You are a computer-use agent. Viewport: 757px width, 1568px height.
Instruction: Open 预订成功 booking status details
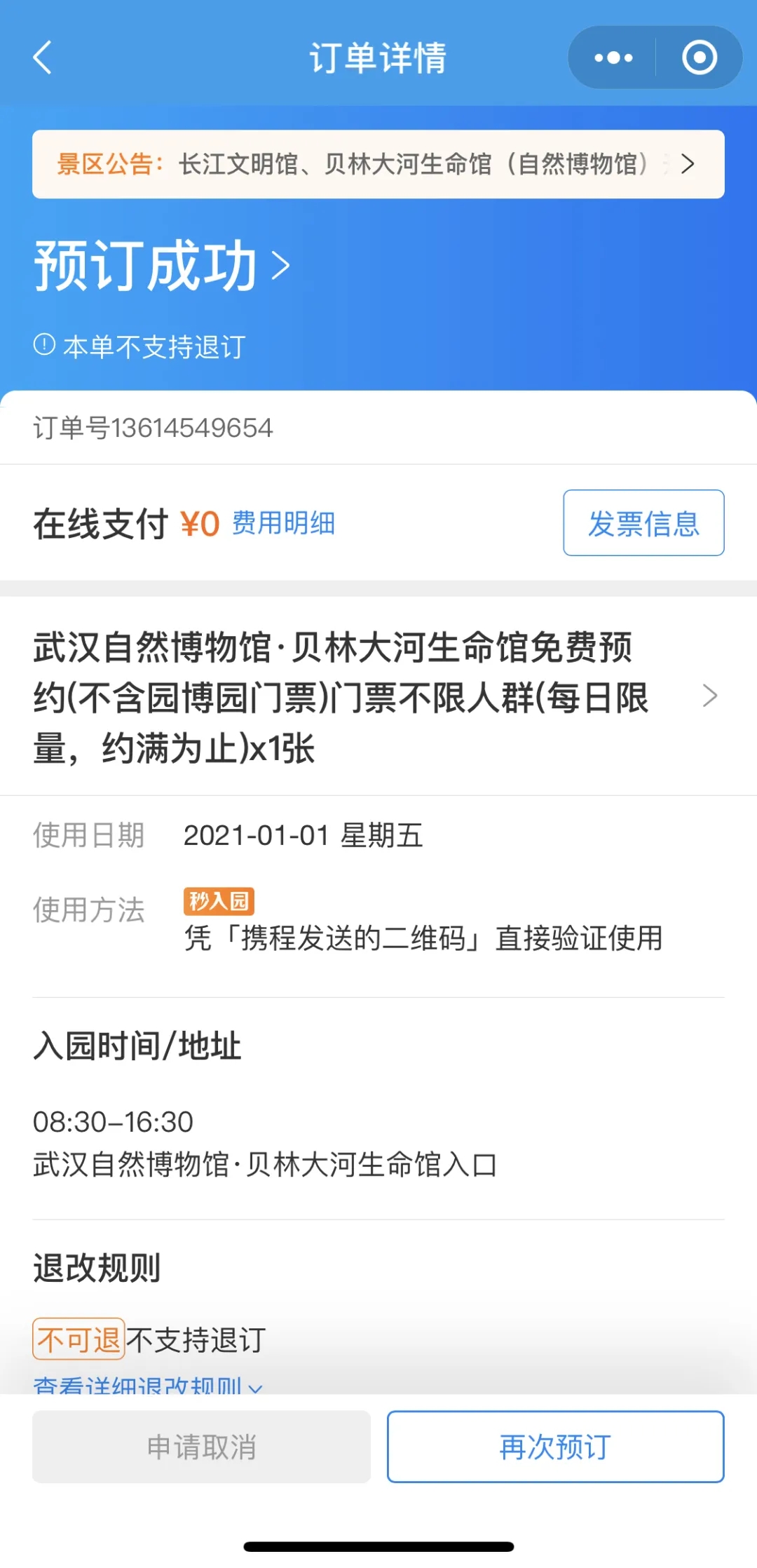coord(162,265)
